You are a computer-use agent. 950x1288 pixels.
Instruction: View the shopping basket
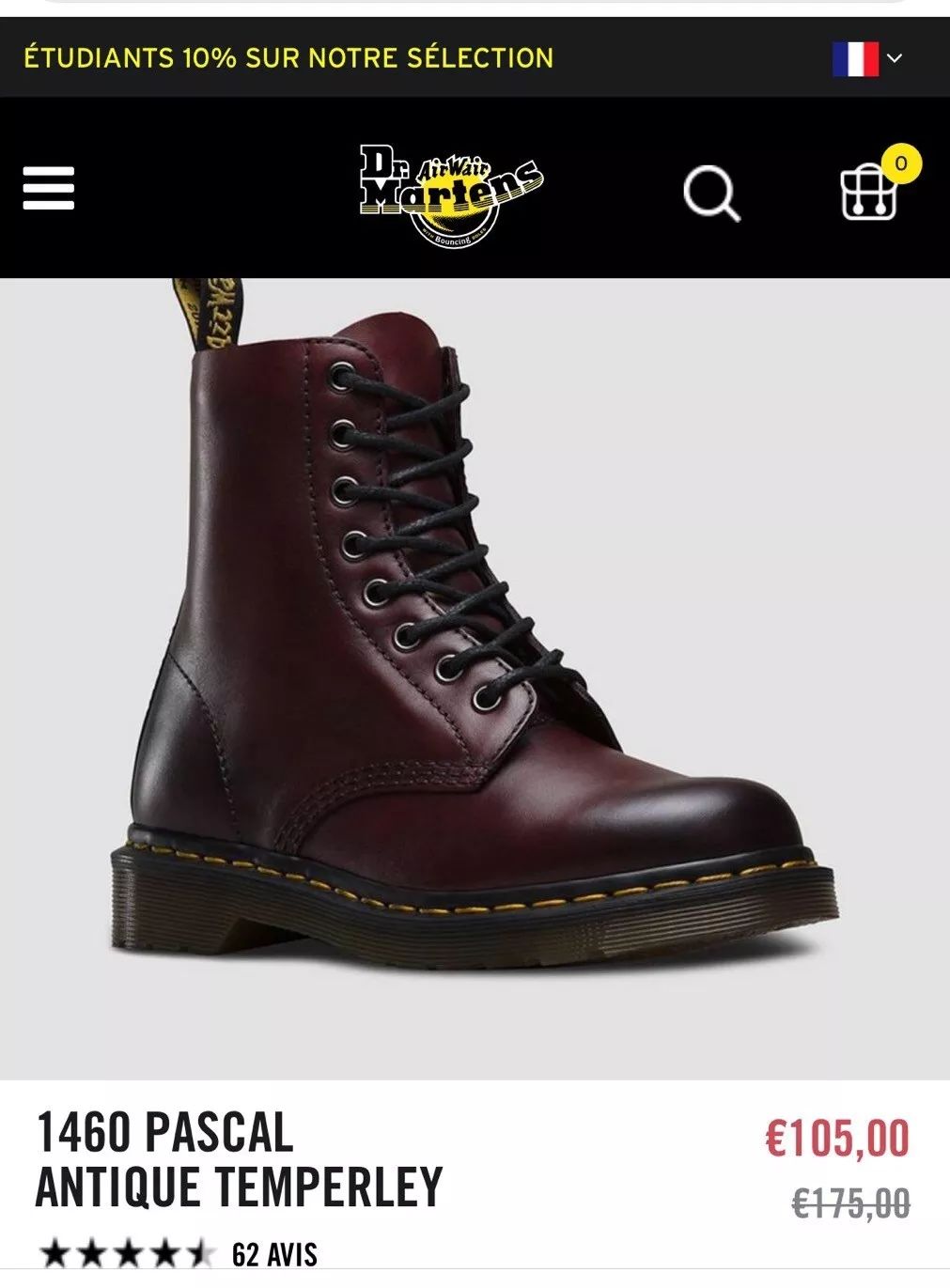tap(870, 192)
